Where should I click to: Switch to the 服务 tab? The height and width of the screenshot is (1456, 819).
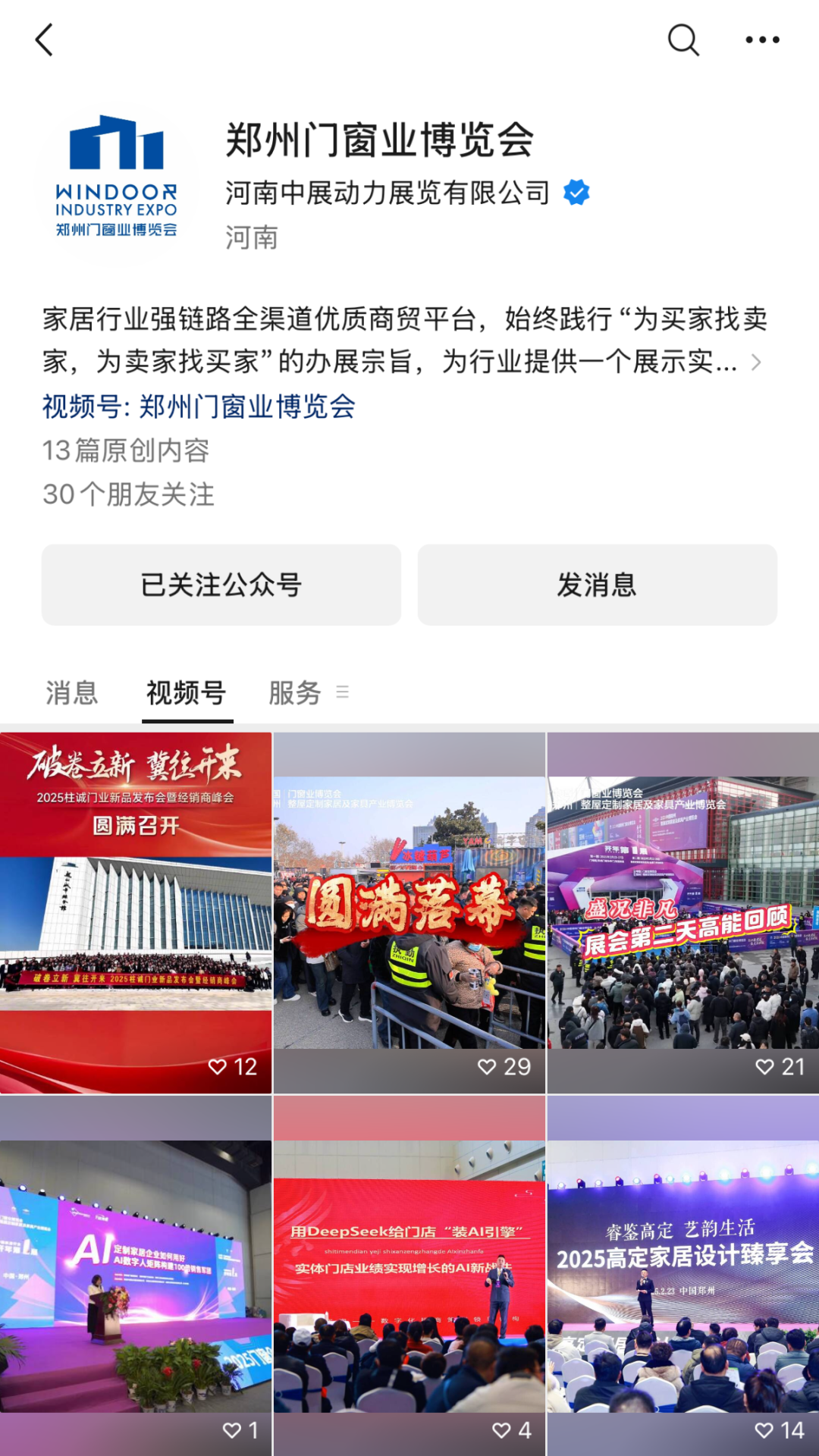295,693
